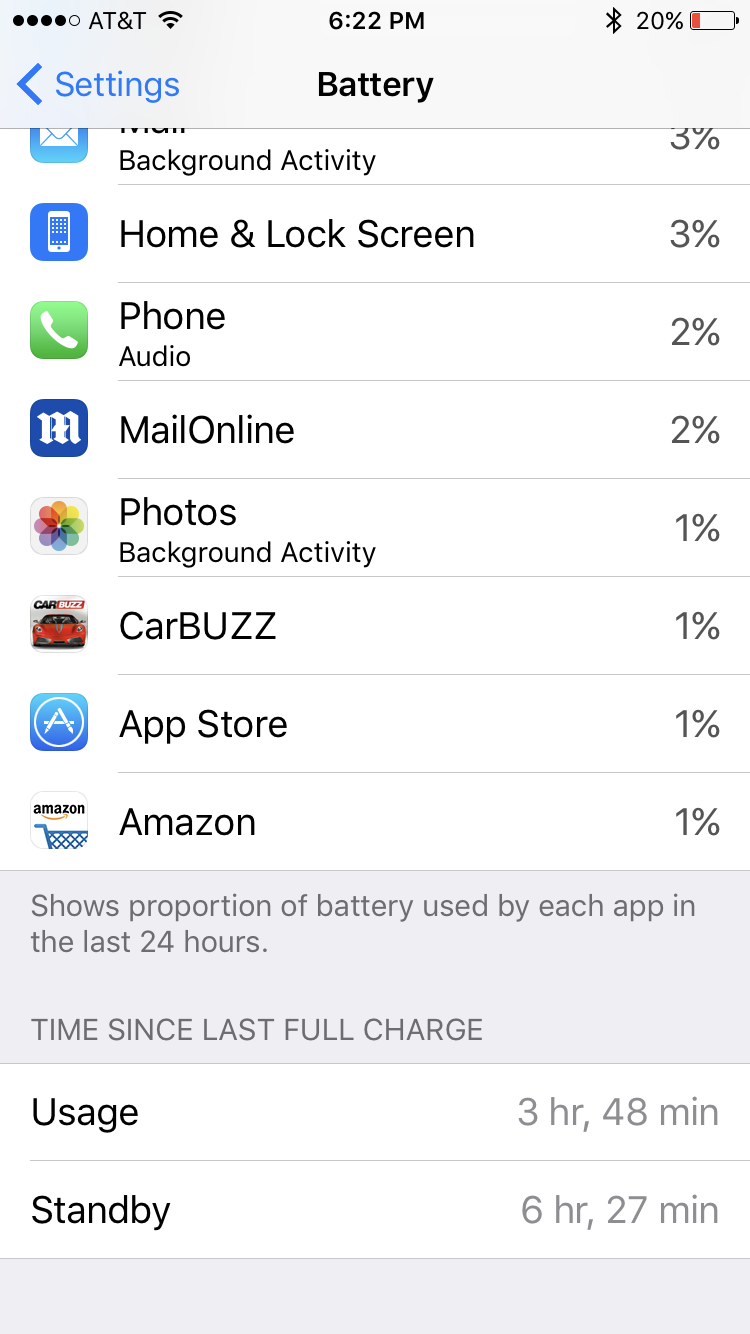Go back to Settings
750x1334 pixels.
pos(98,85)
